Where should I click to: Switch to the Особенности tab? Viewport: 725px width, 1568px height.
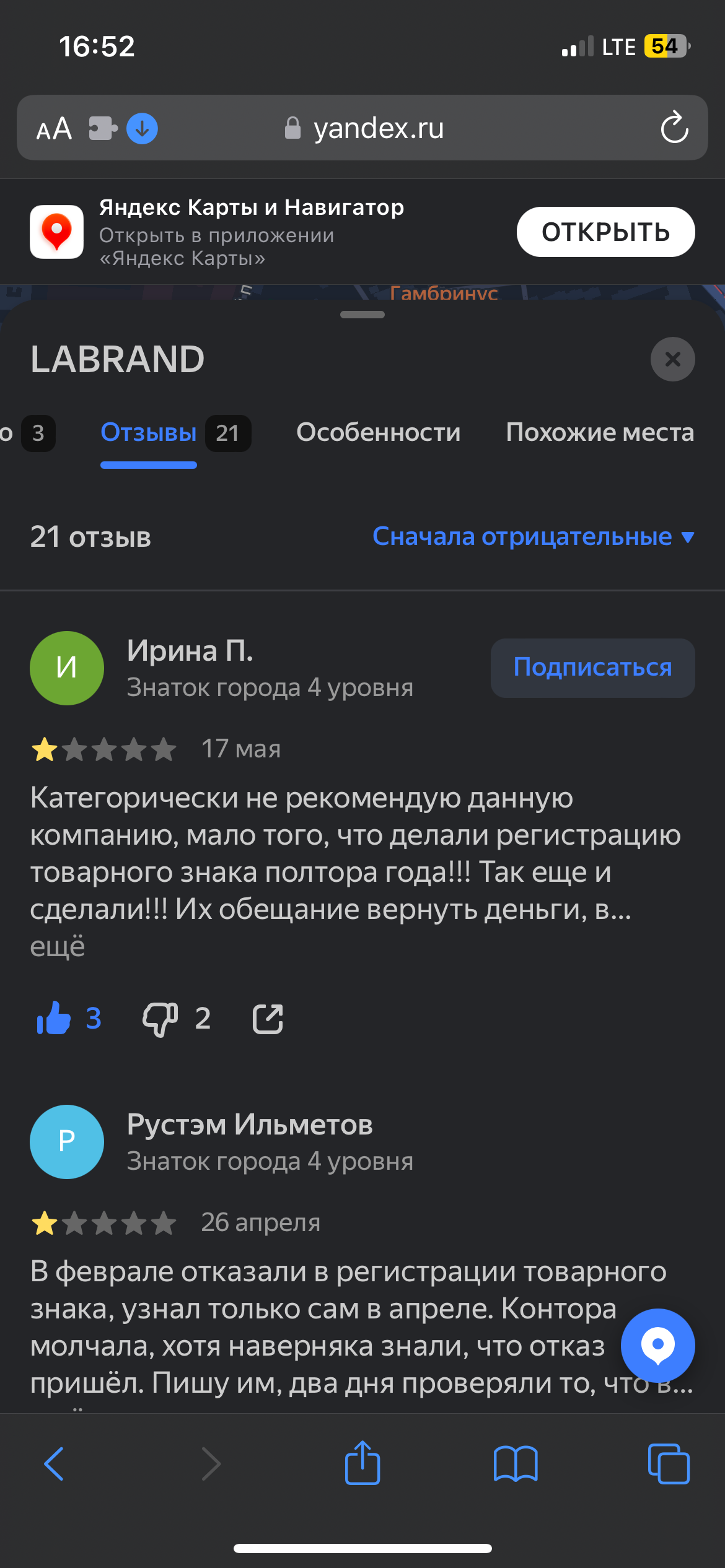[x=378, y=433]
